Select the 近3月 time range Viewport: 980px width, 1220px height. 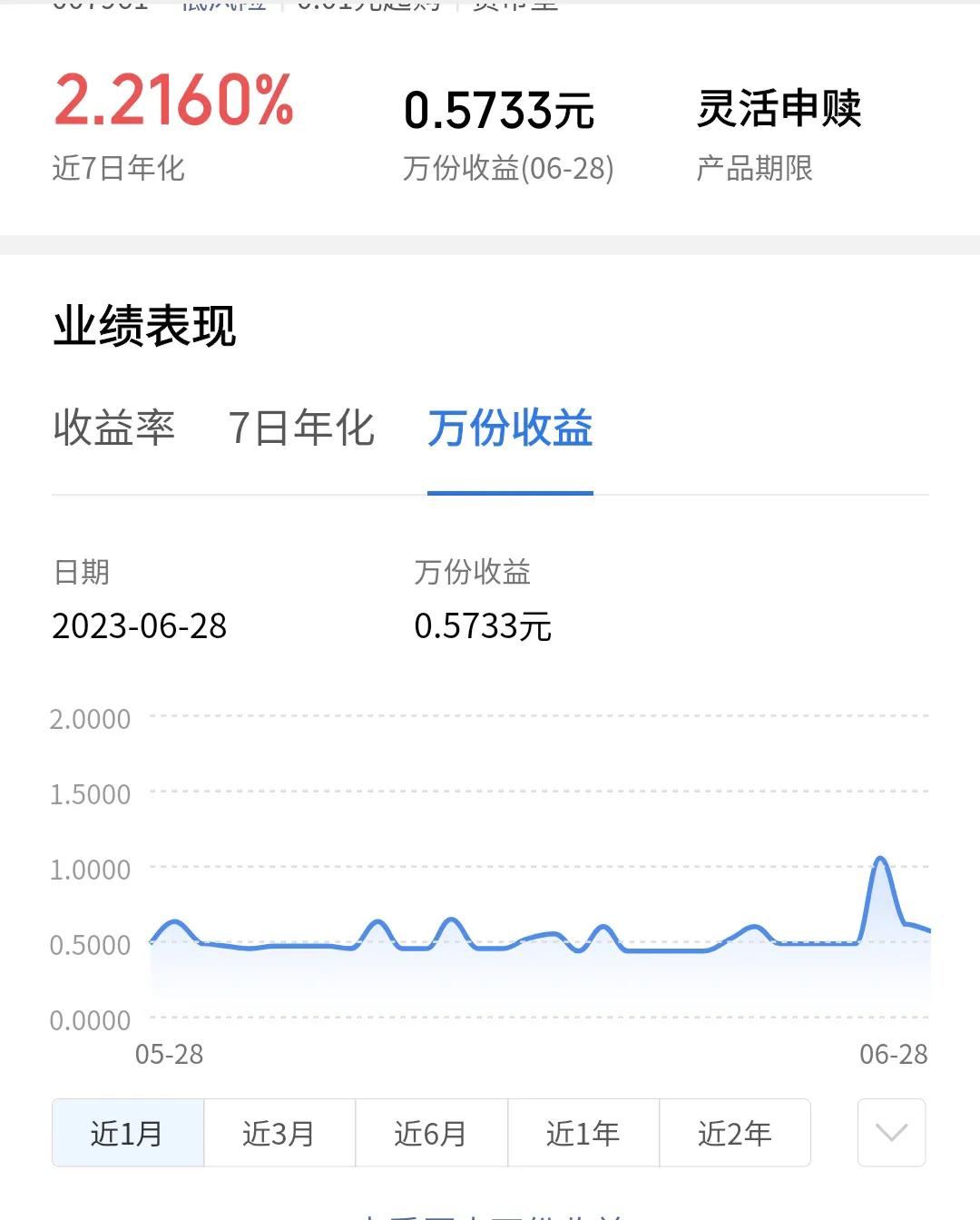tap(279, 1133)
